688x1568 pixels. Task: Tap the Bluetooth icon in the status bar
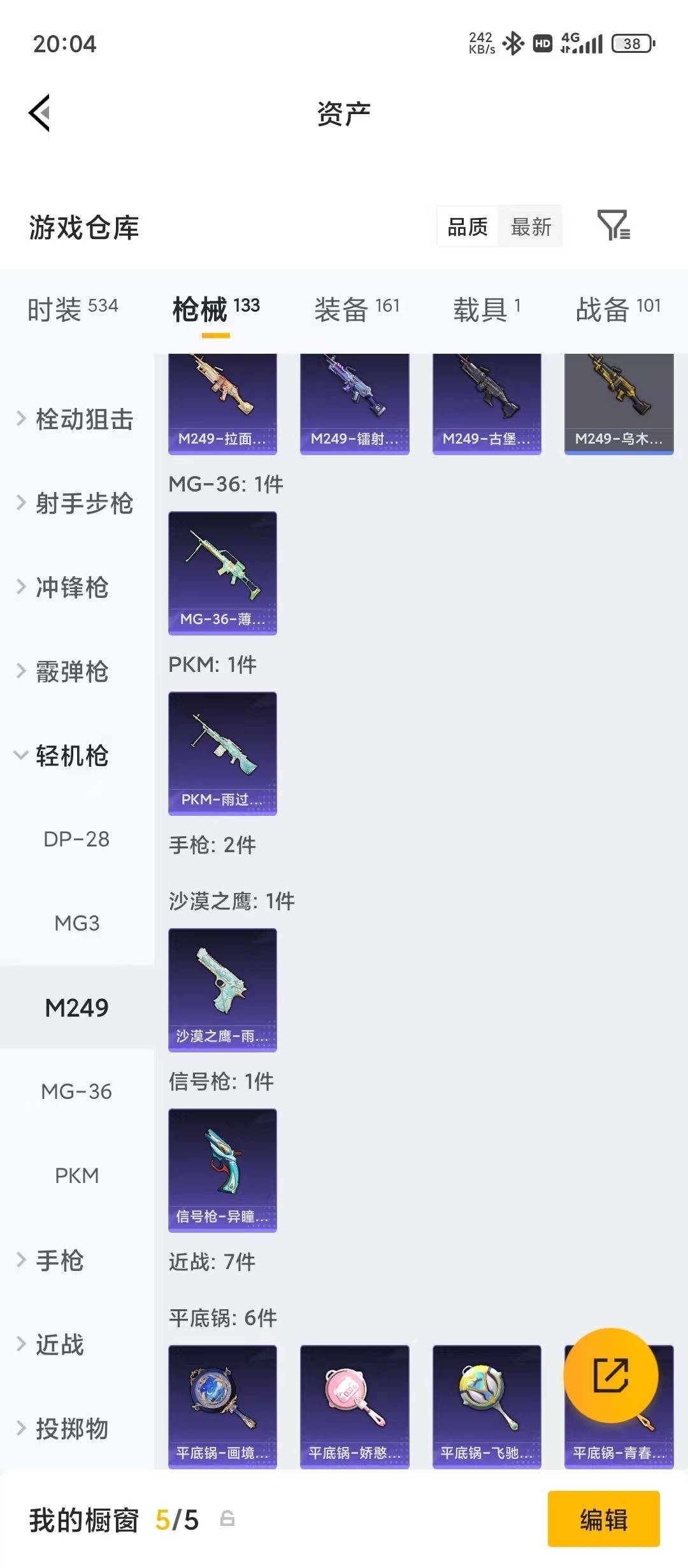pos(513,43)
